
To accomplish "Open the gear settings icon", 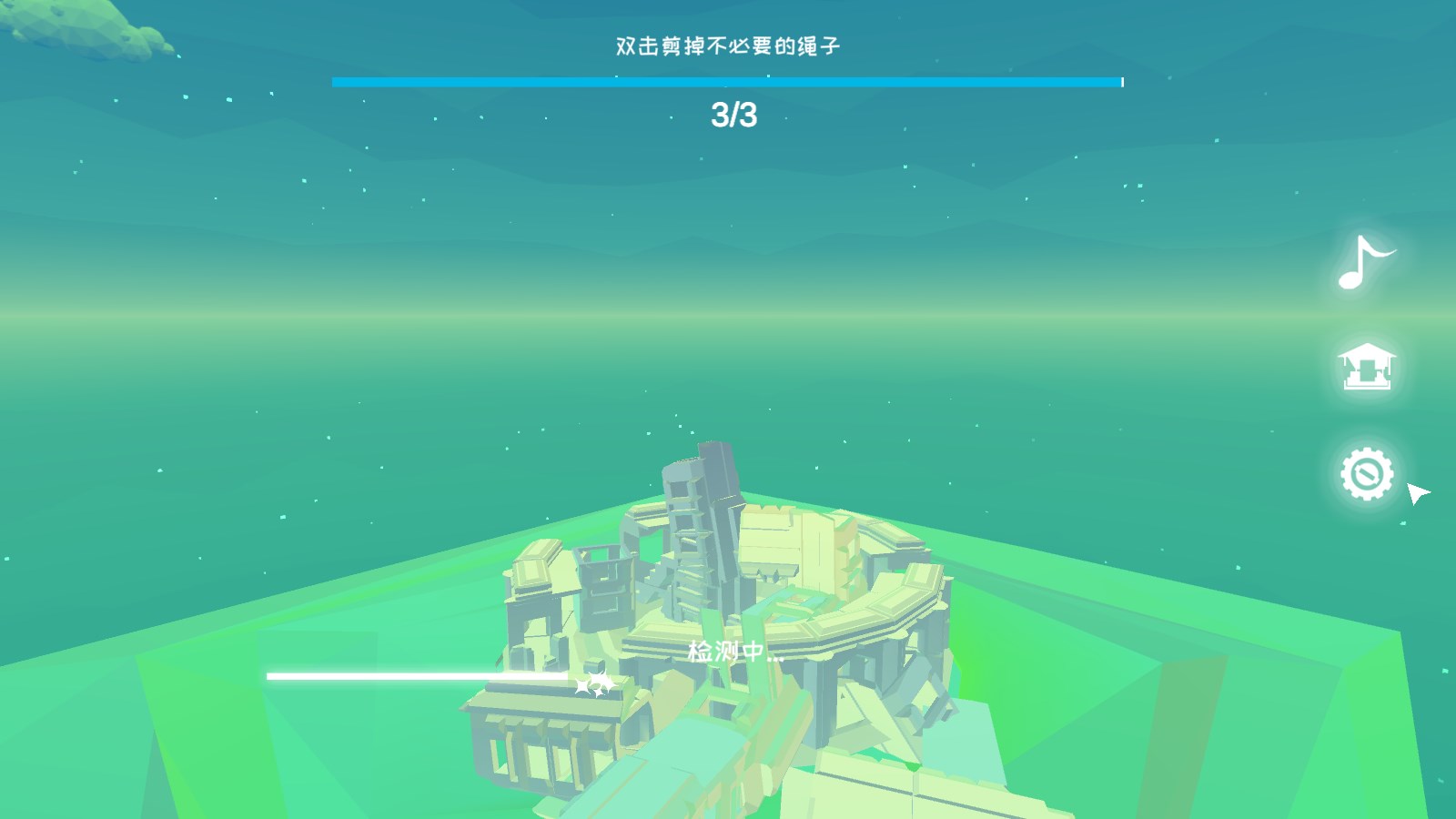I will click(1366, 473).
